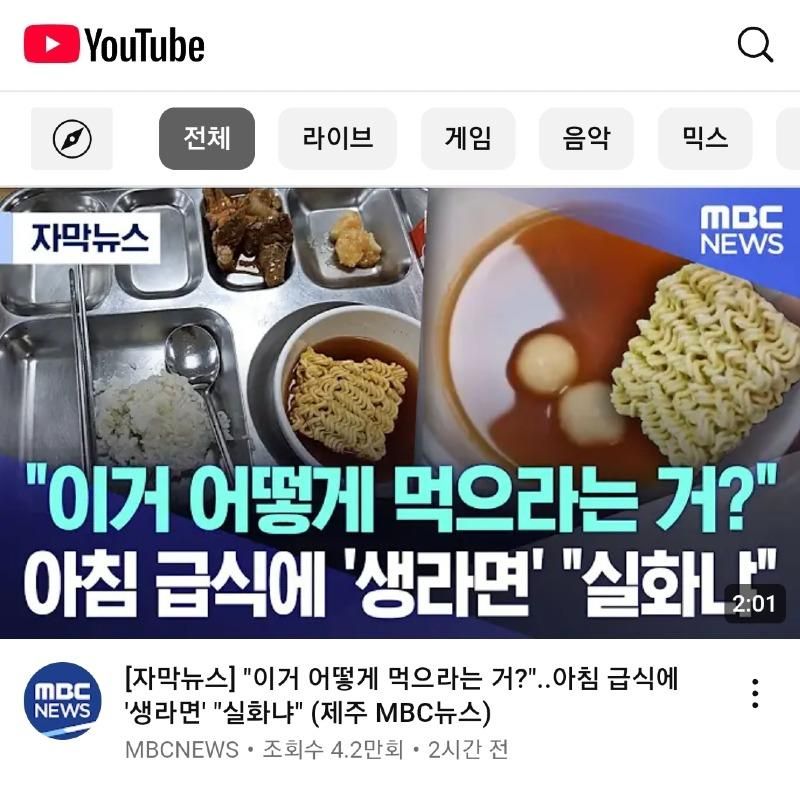Viewport: 800px width, 811px height.
Task: Select the 전체 filter chip
Action: [207, 138]
